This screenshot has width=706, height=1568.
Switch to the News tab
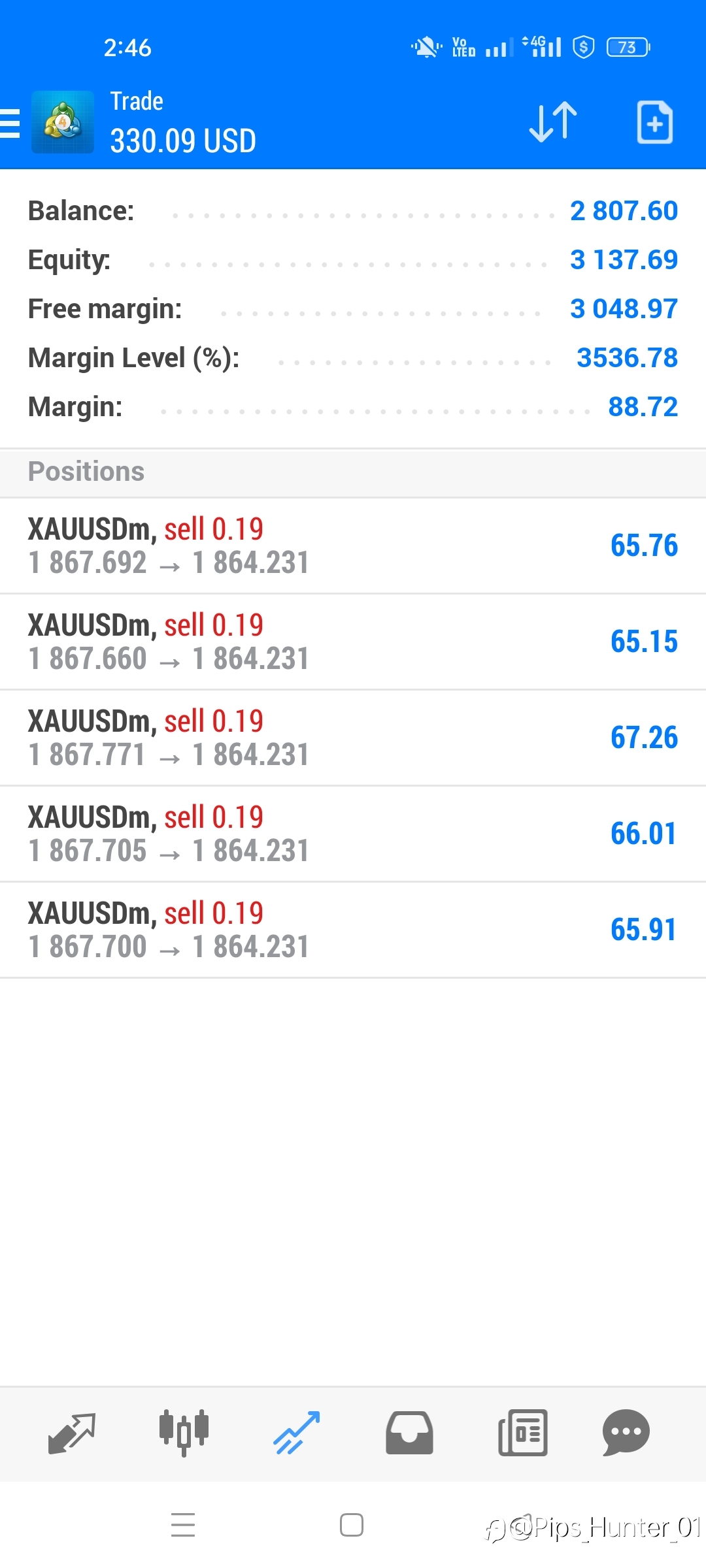point(522,1433)
